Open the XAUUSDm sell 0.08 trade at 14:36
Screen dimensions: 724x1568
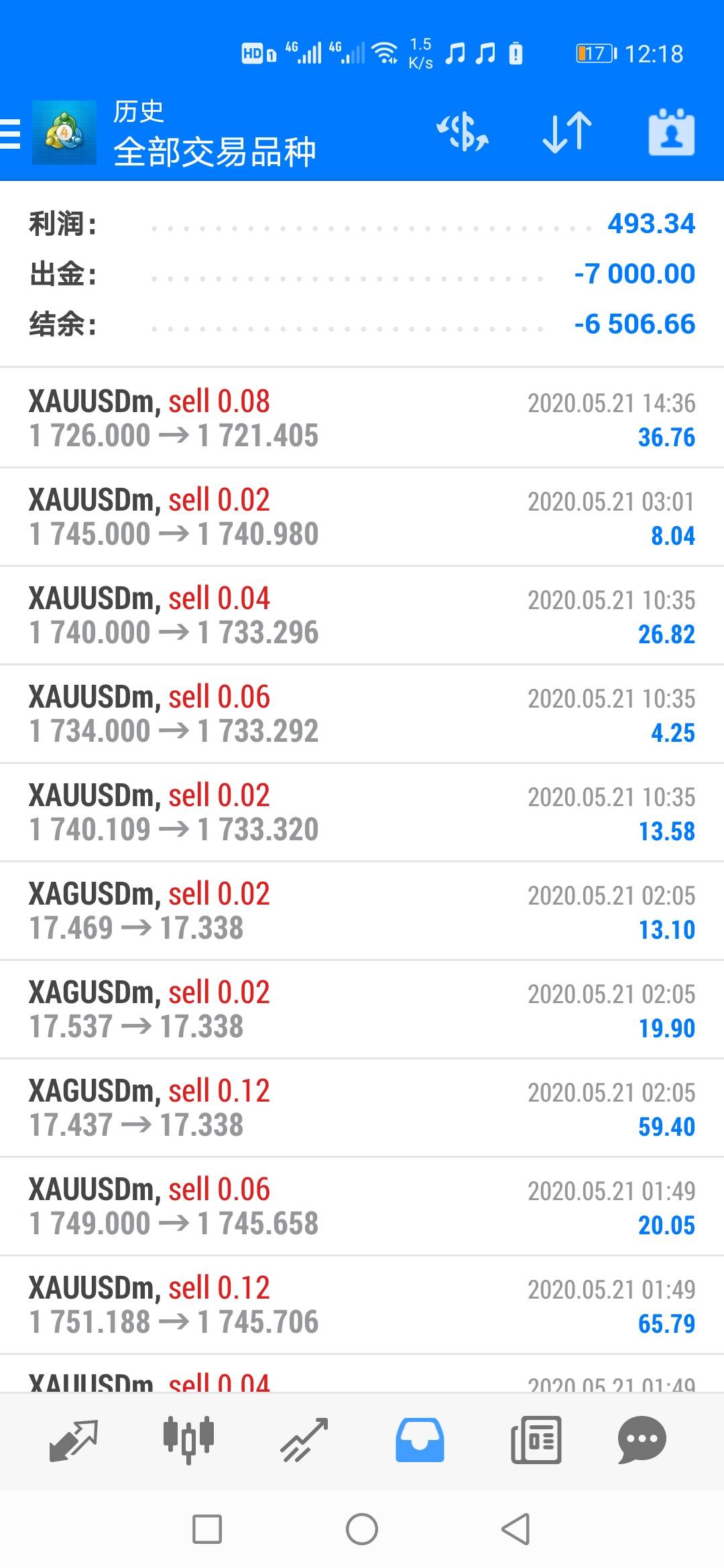pyautogui.click(x=362, y=418)
